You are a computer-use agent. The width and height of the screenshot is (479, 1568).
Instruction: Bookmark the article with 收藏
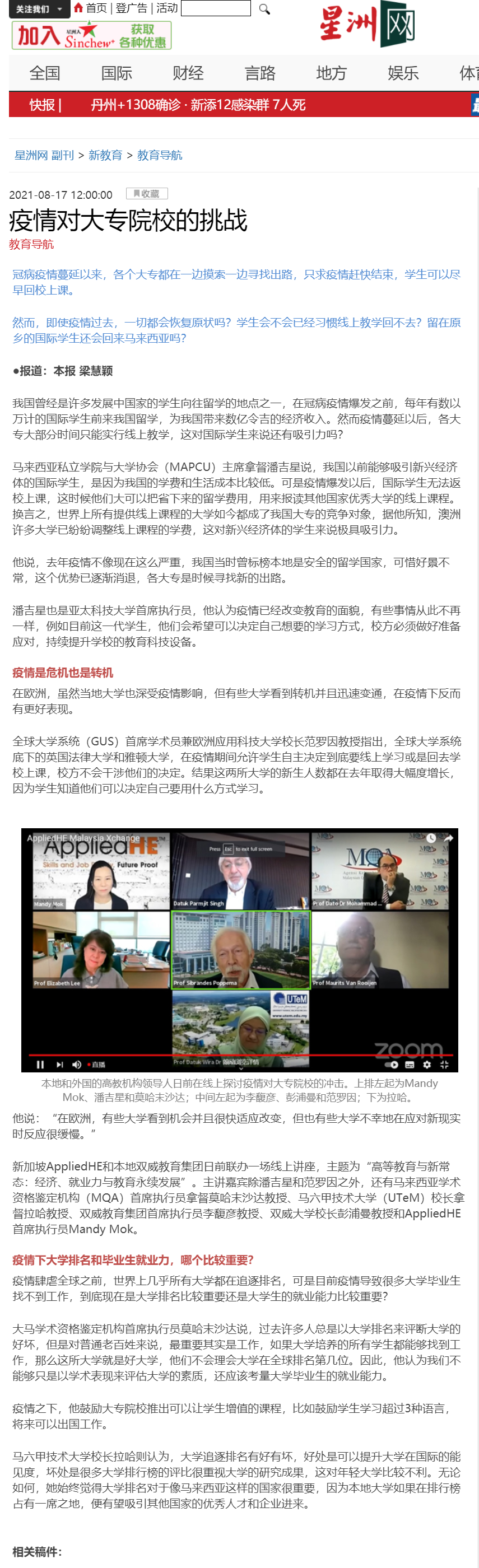(147, 194)
